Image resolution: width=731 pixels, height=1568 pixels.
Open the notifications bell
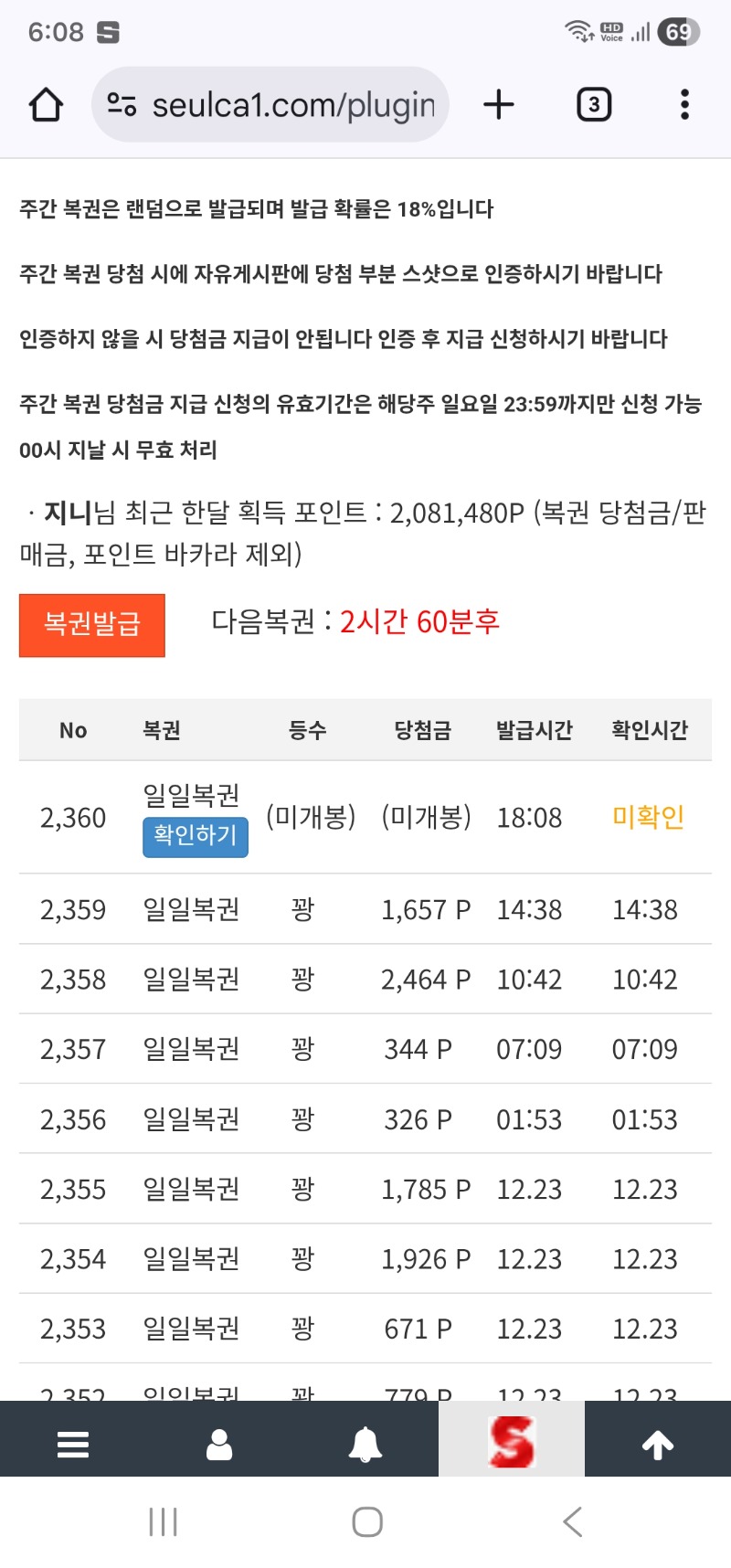[365, 1445]
